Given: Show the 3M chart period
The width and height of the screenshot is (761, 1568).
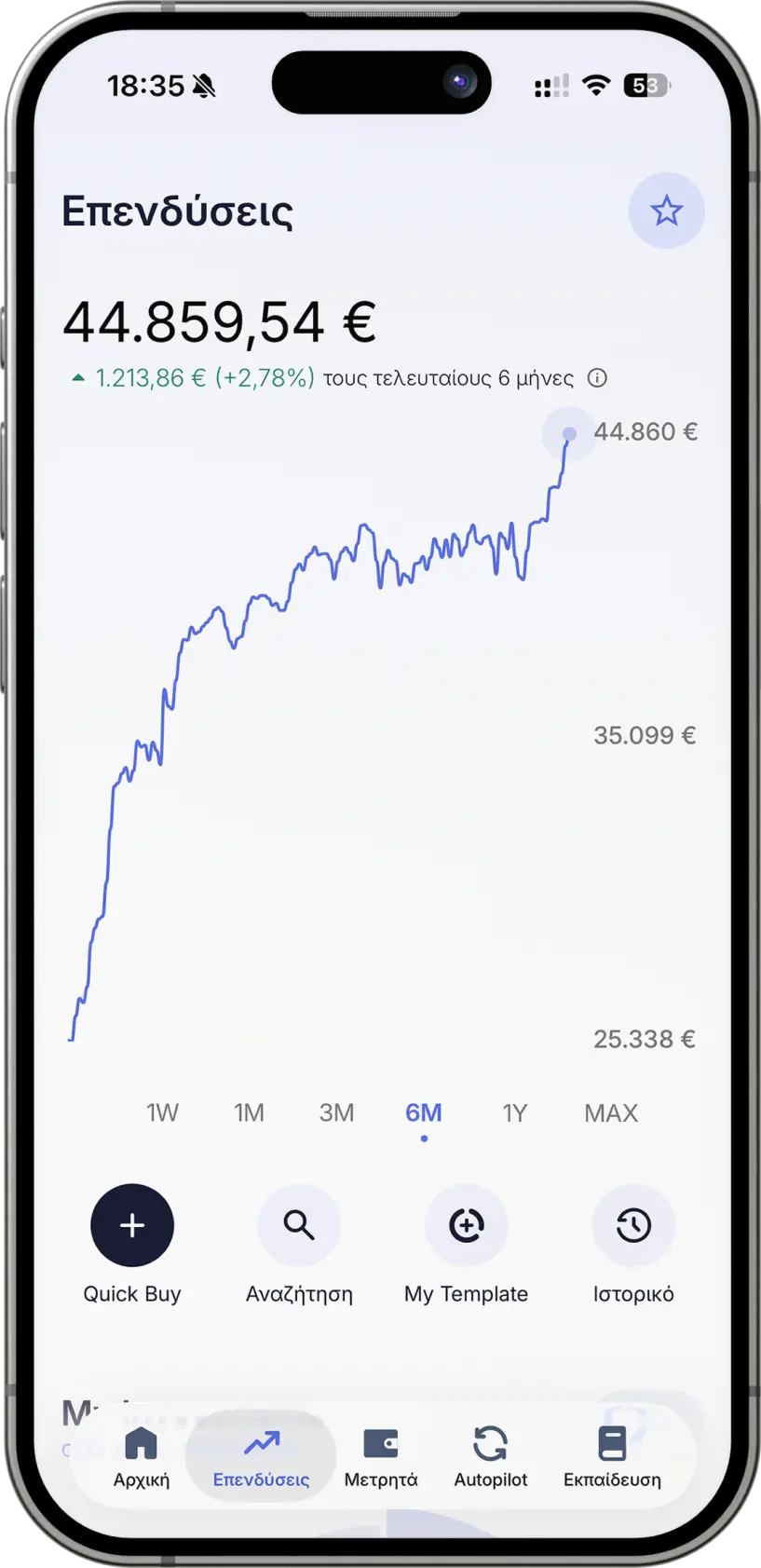Looking at the screenshot, I should coord(336,1112).
